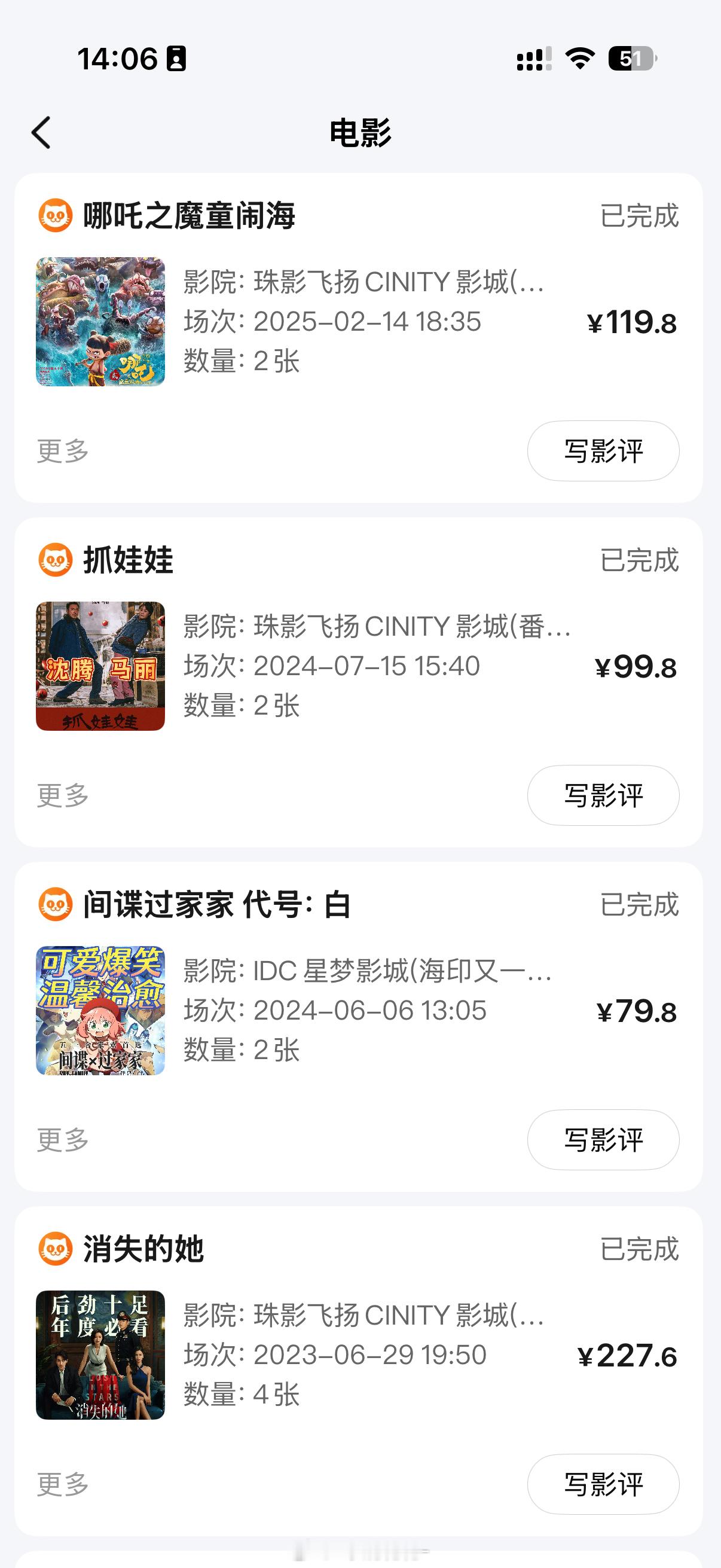
Task: Write a review for 哪吒之魔童闹海
Action: pos(603,451)
